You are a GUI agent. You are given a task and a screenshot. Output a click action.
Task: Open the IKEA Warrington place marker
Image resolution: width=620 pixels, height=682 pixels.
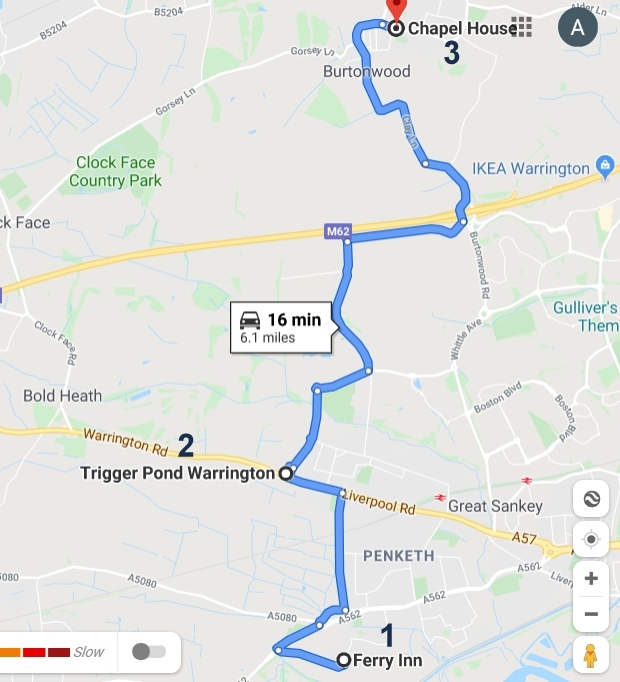pyautogui.click(x=604, y=165)
